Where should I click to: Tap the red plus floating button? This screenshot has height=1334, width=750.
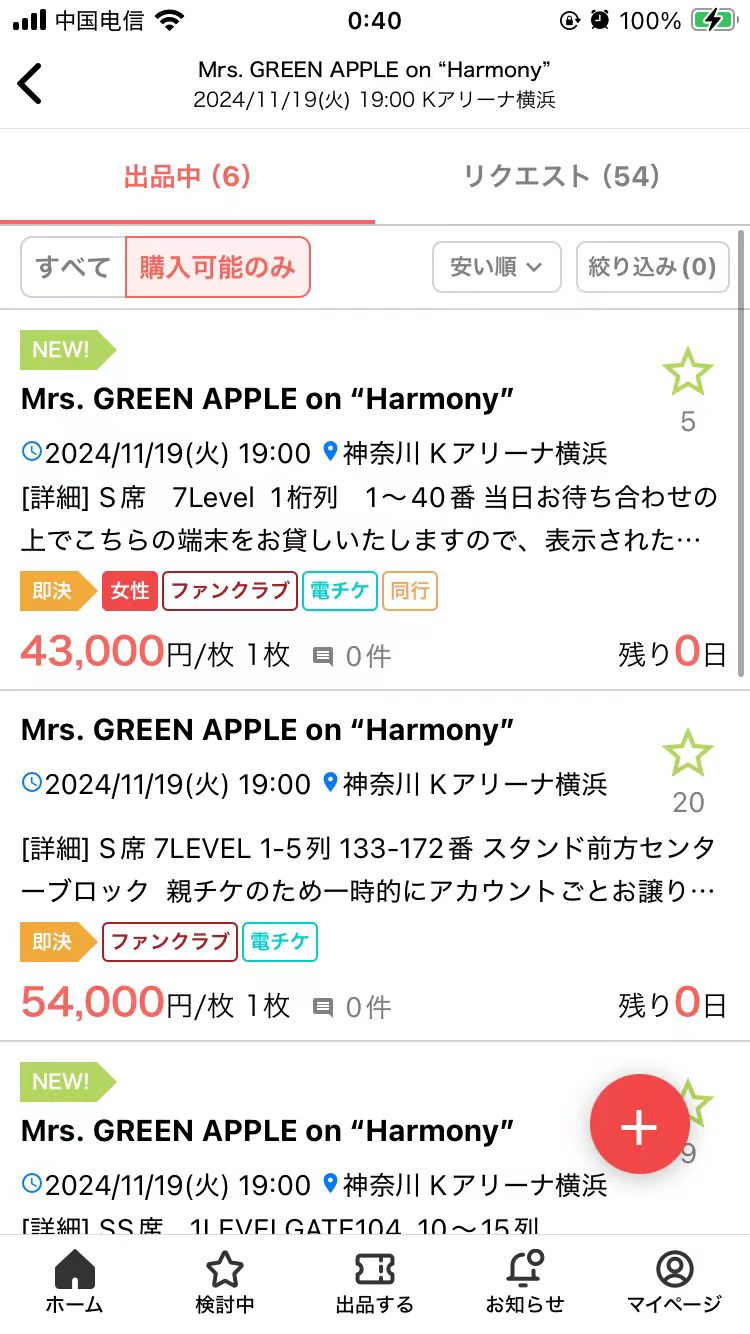[x=639, y=1124]
